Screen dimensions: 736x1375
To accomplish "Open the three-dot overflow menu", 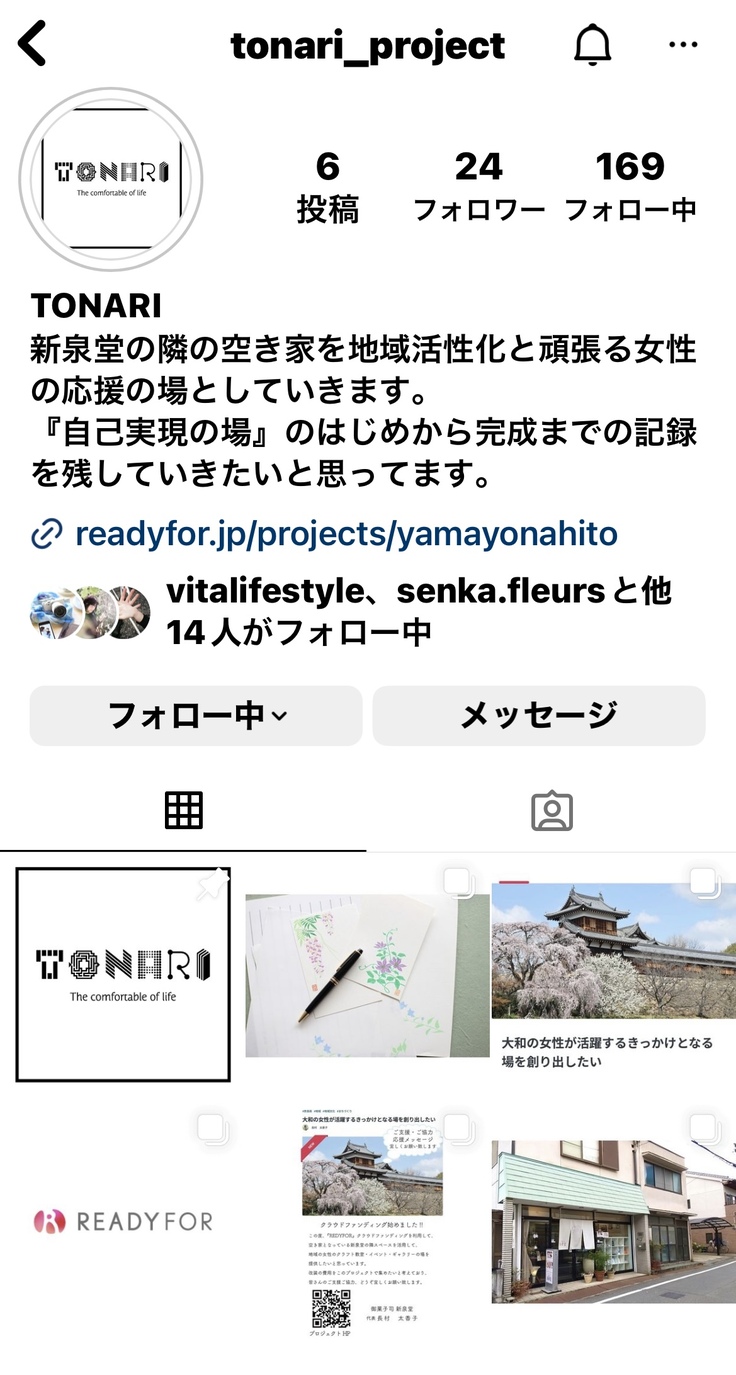I will pos(683,45).
